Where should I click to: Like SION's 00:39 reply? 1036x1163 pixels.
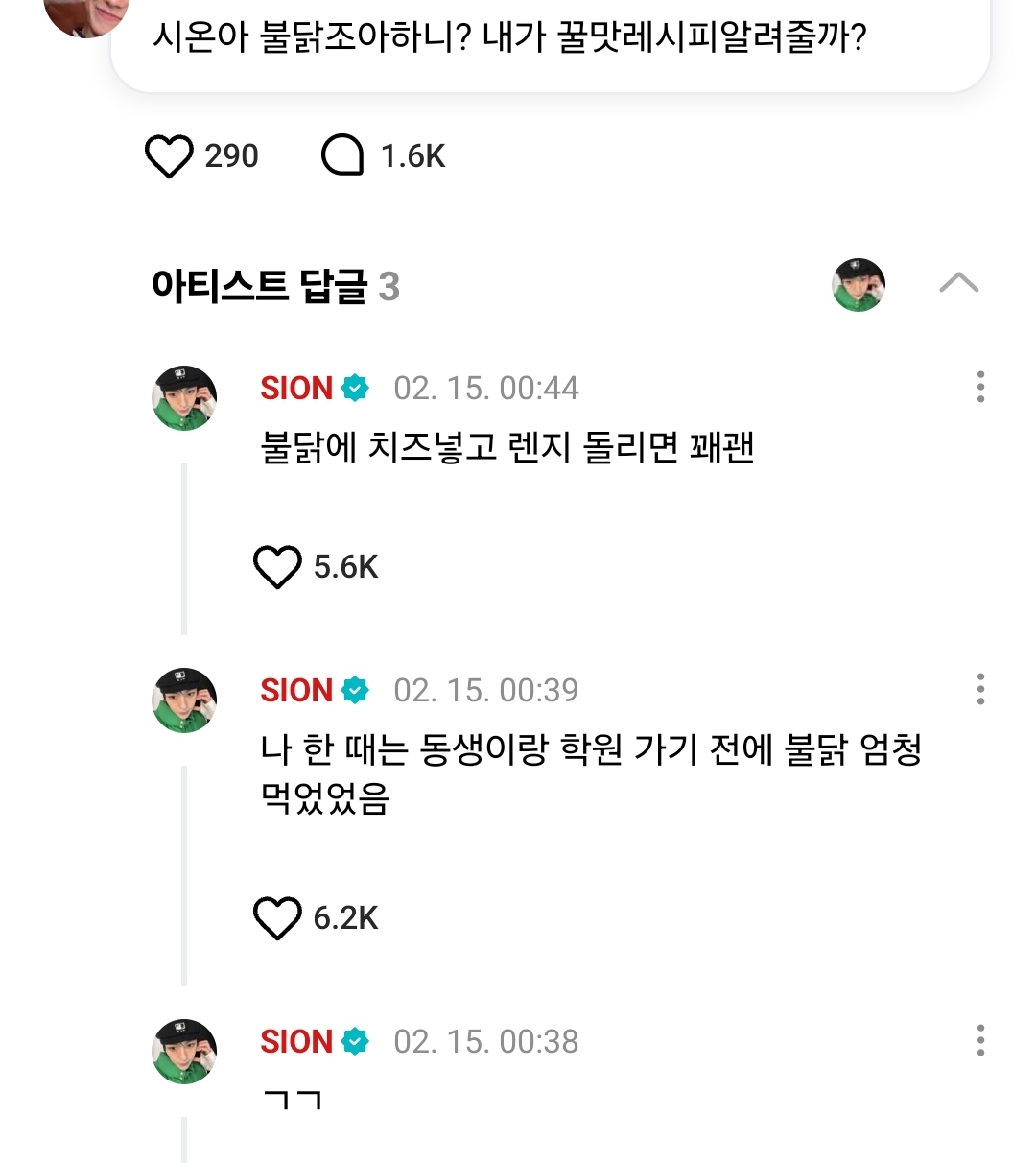tap(277, 918)
